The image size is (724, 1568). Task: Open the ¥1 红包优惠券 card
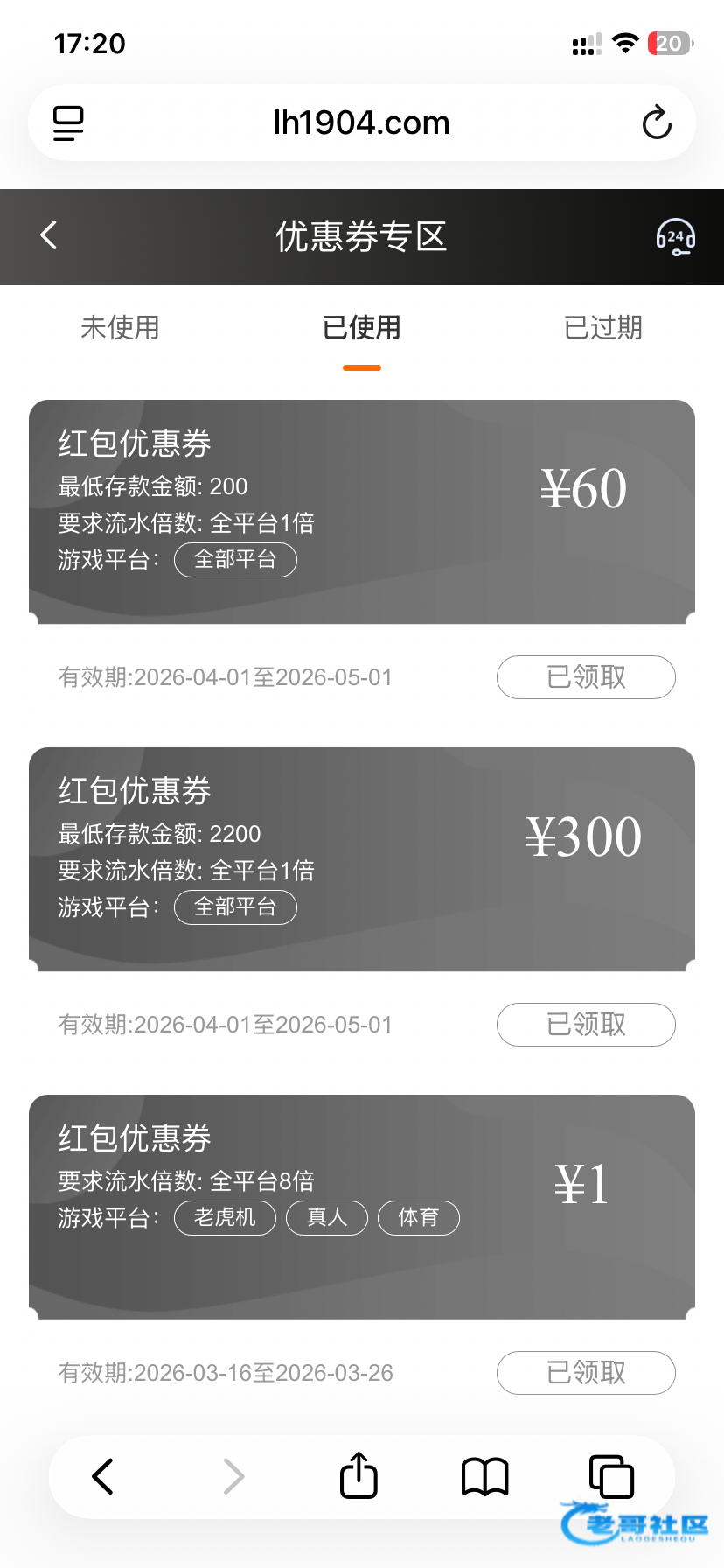click(x=361, y=1207)
